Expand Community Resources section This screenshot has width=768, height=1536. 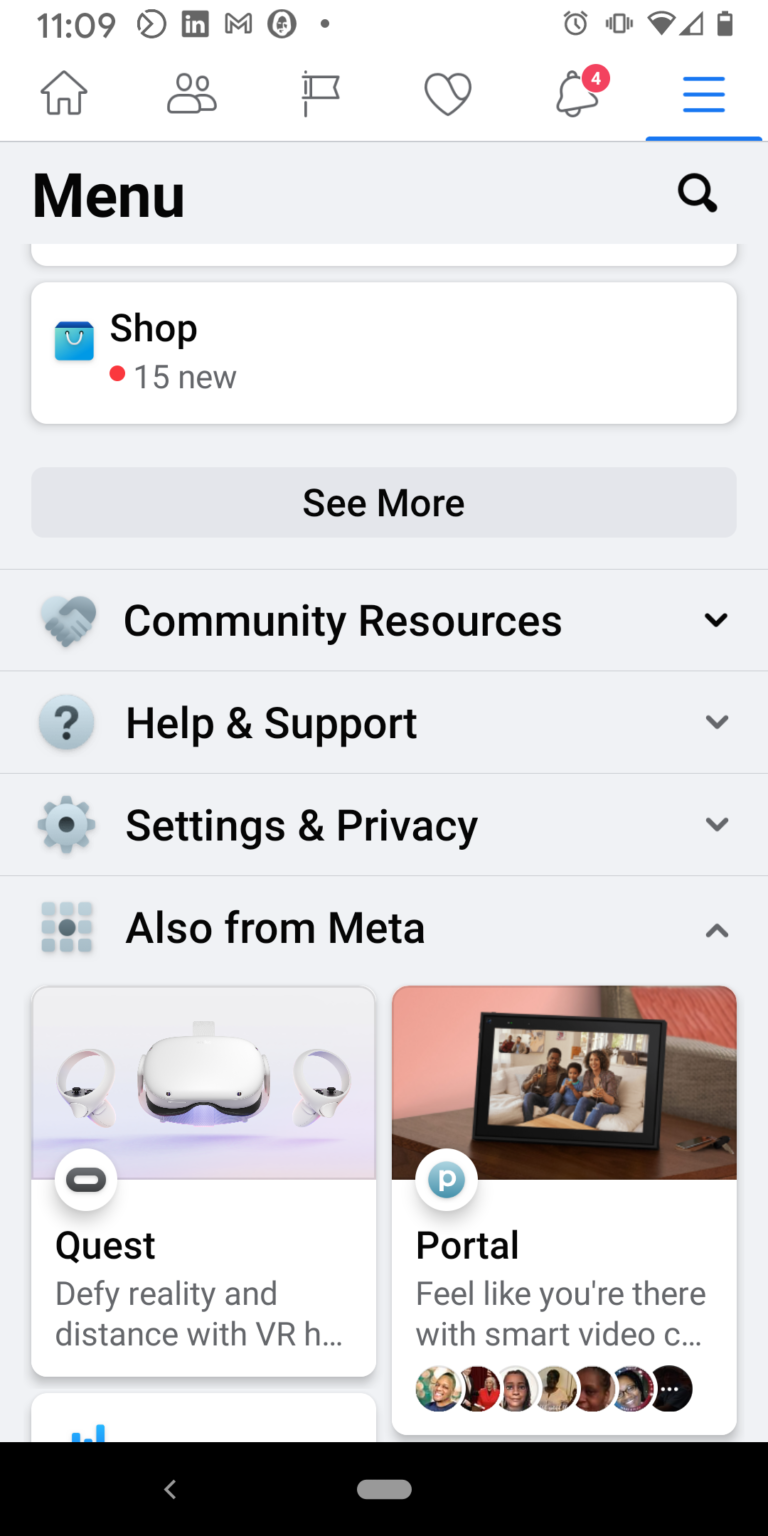click(x=384, y=620)
